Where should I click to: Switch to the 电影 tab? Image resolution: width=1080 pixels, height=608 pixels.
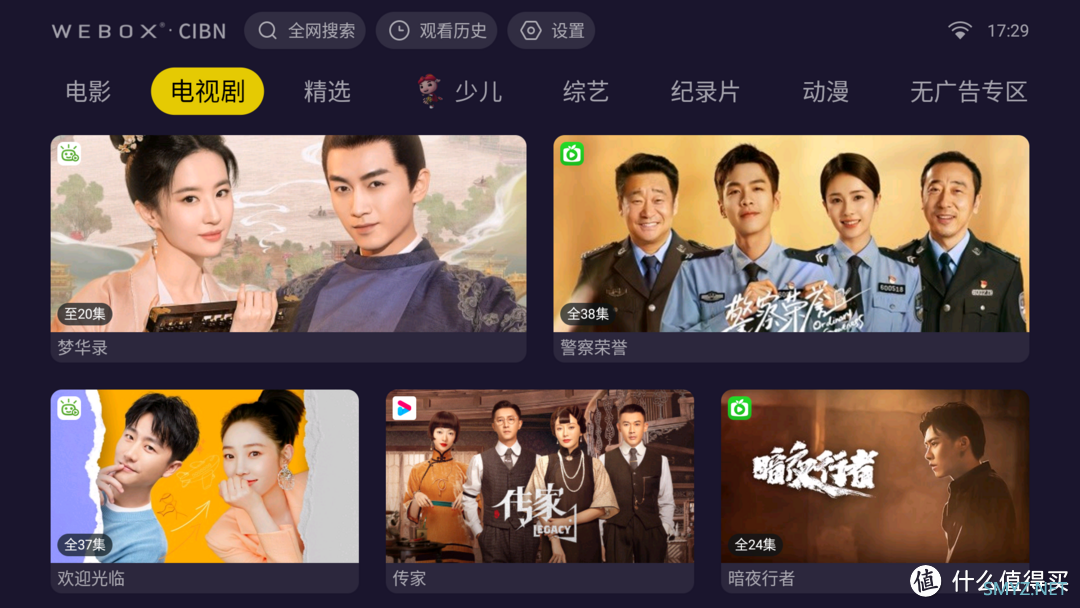coord(88,92)
